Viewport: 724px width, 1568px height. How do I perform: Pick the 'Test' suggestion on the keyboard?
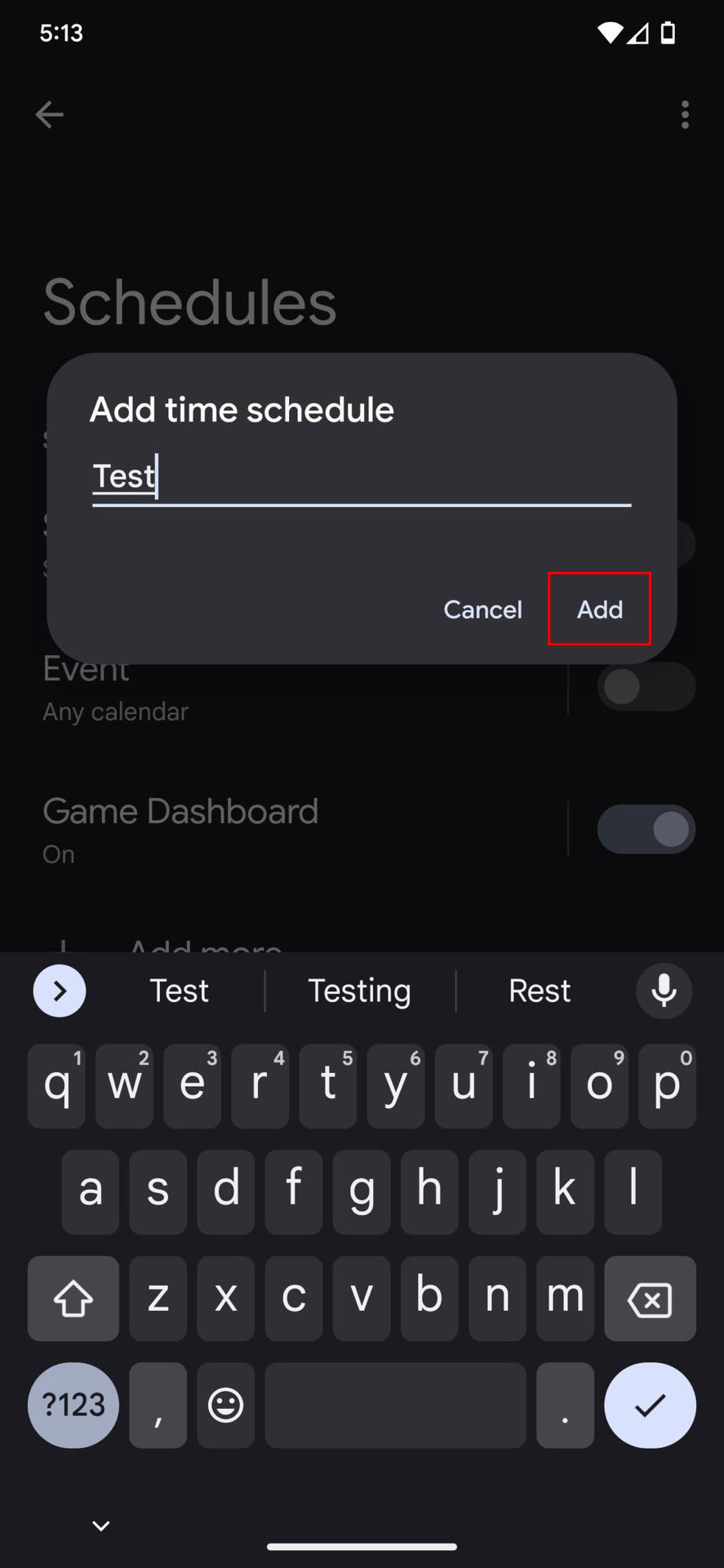click(180, 991)
